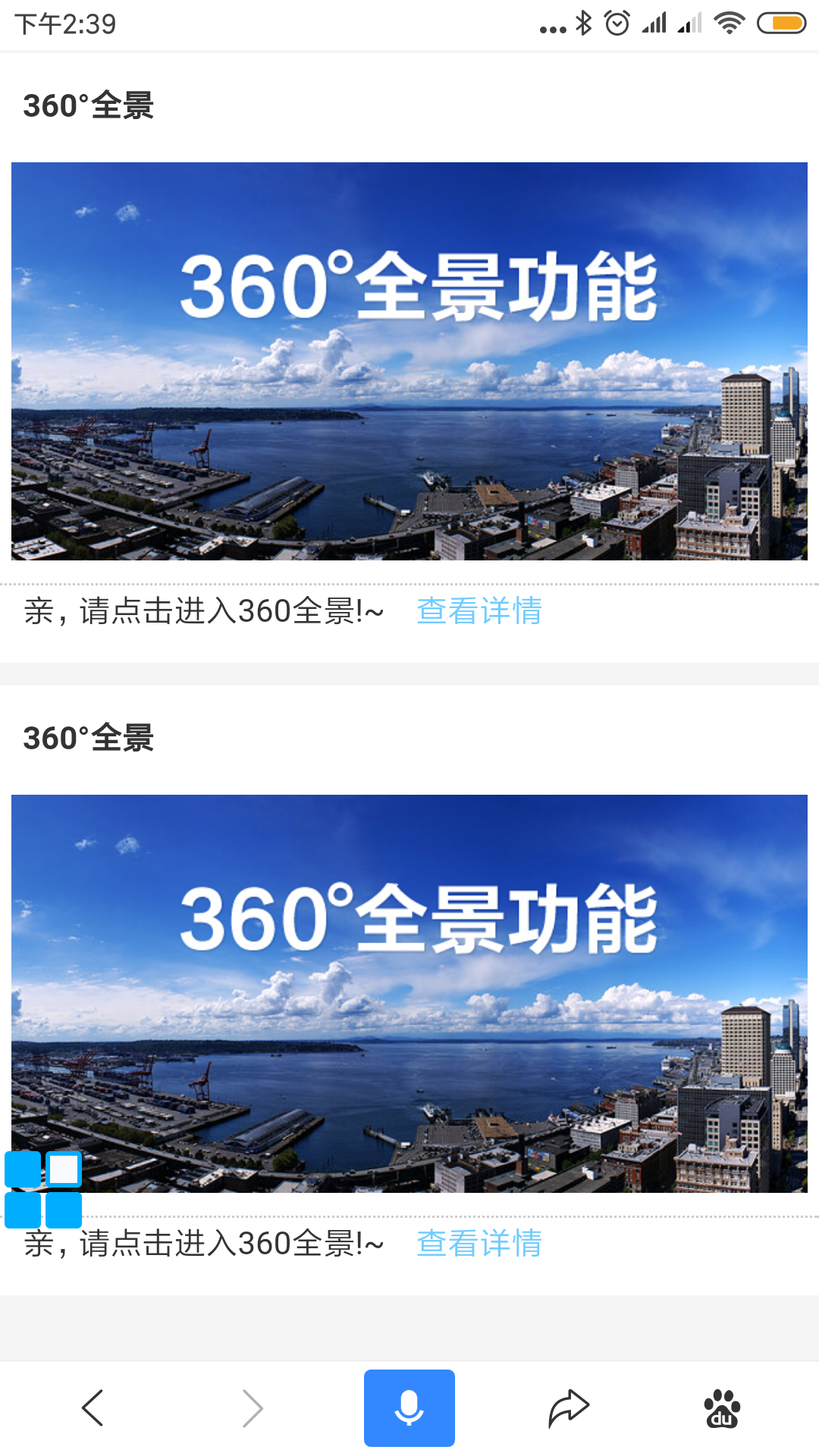Open the second 360°全景功能 banner
The image size is (819, 1456).
point(409,993)
